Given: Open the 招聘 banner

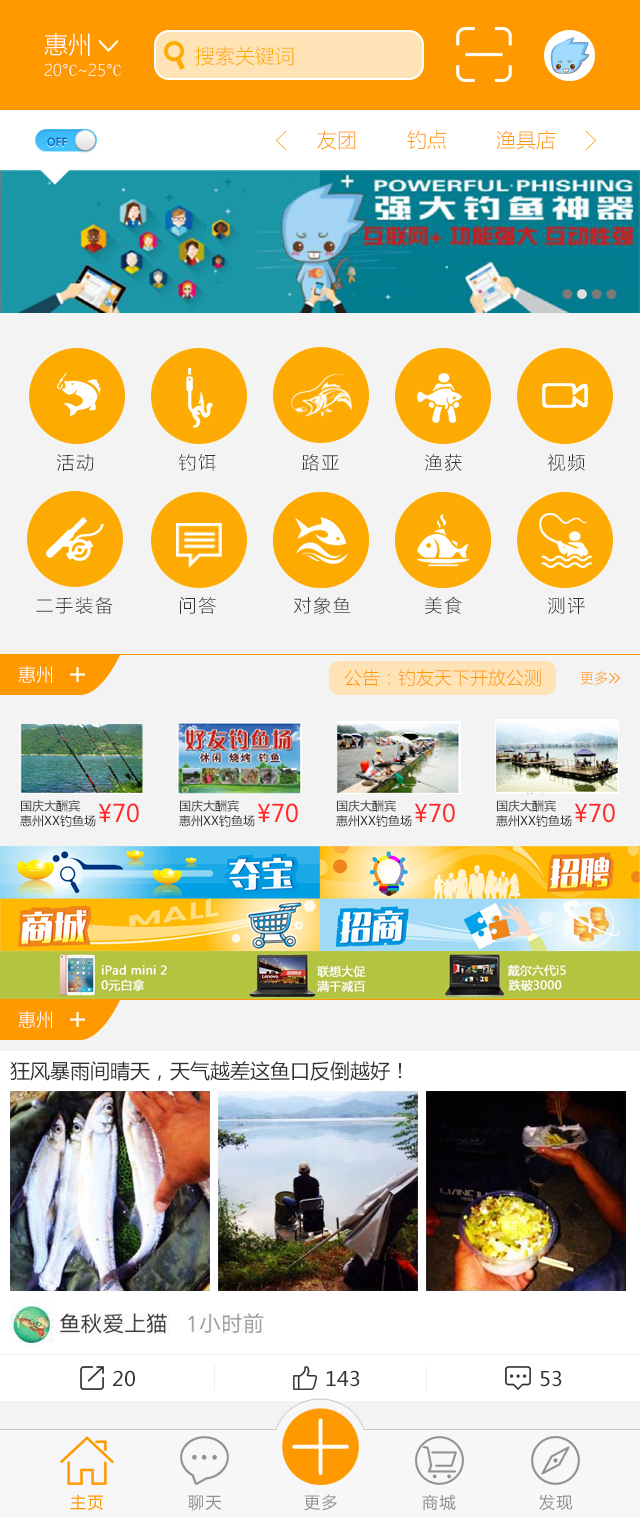Looking at the screenshot, I should tap(480, 873).
